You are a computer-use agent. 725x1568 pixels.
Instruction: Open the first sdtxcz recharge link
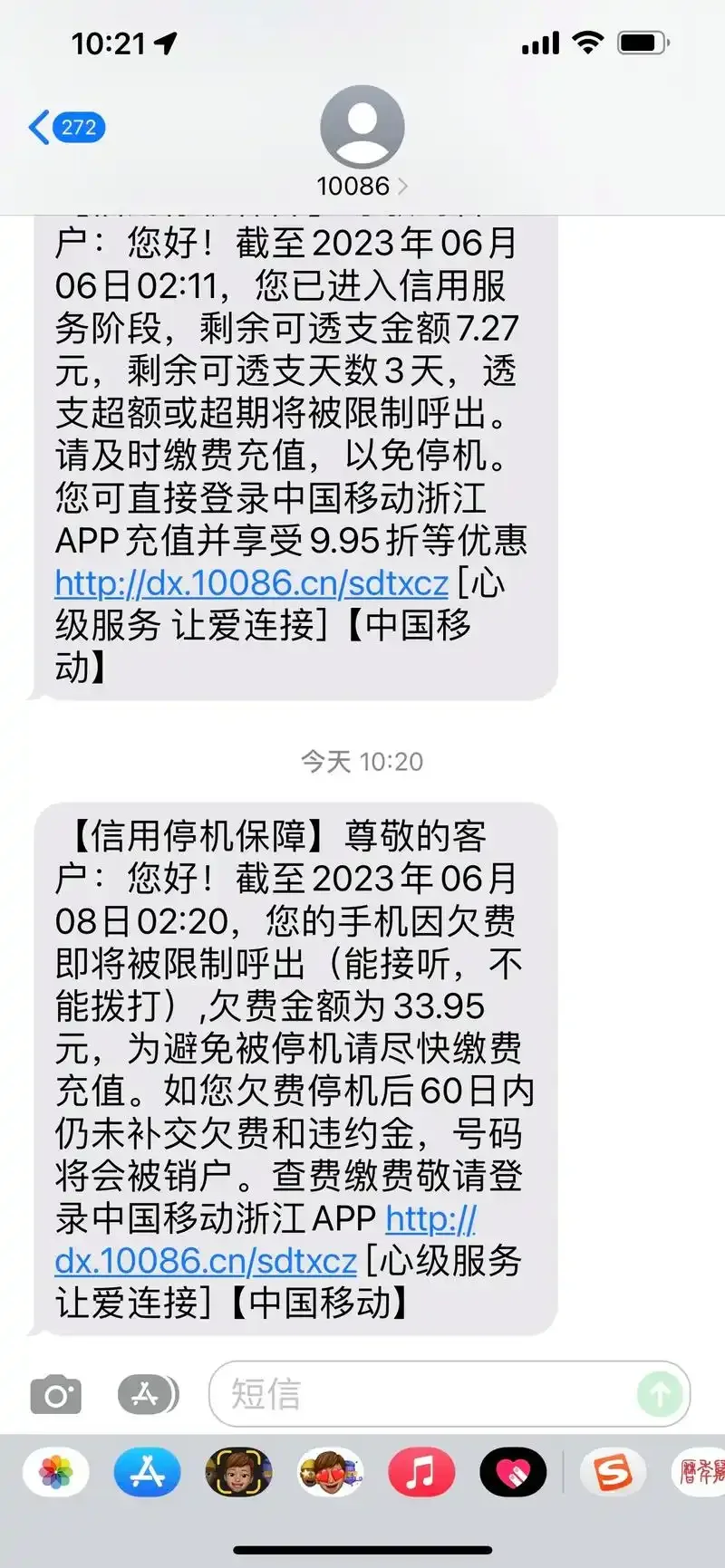click(249, 584)
